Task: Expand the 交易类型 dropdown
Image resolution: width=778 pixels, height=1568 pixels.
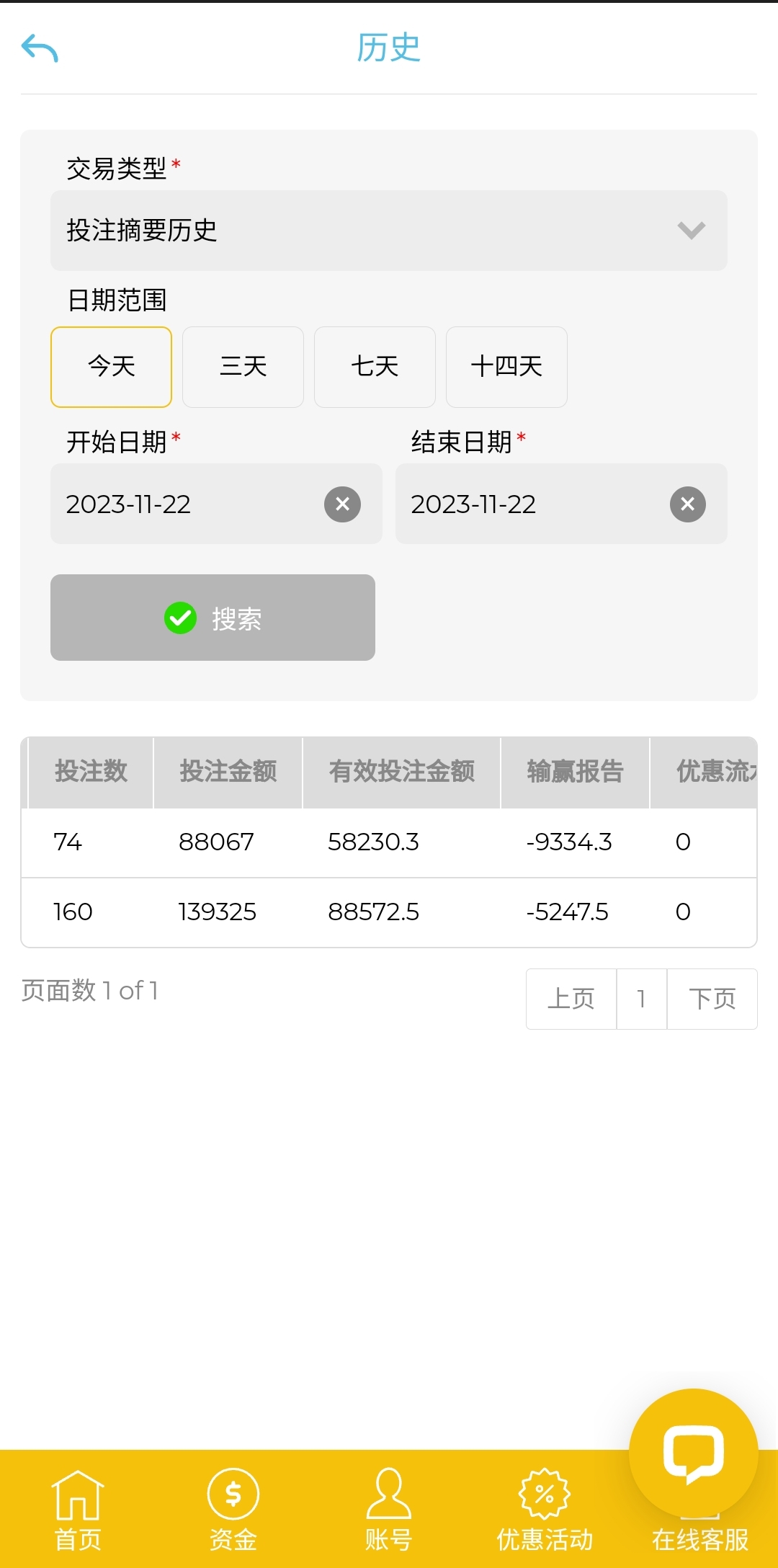Action: (389, 231)
